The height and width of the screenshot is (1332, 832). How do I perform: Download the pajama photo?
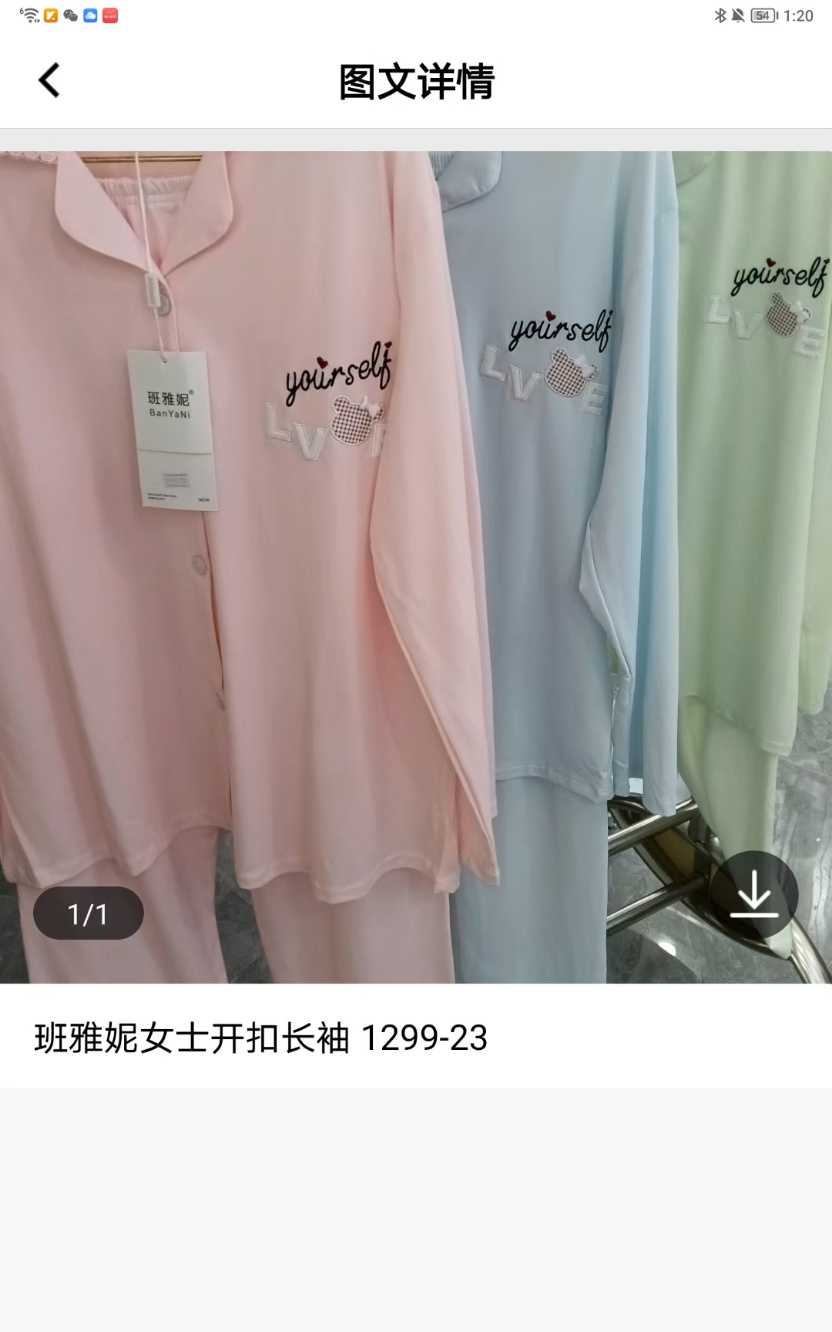pos(753,895)
